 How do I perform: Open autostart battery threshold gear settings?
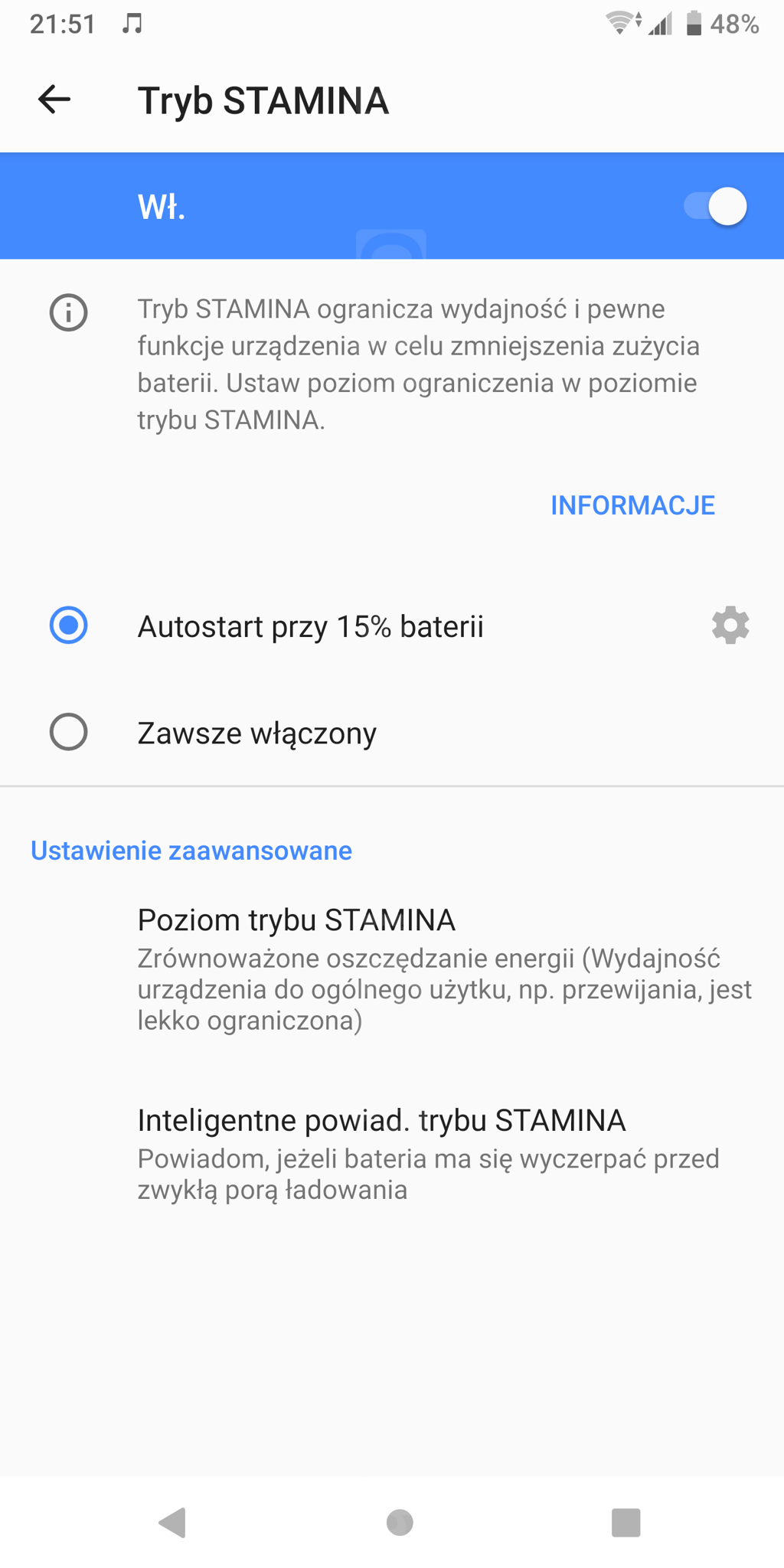point(730,626)
